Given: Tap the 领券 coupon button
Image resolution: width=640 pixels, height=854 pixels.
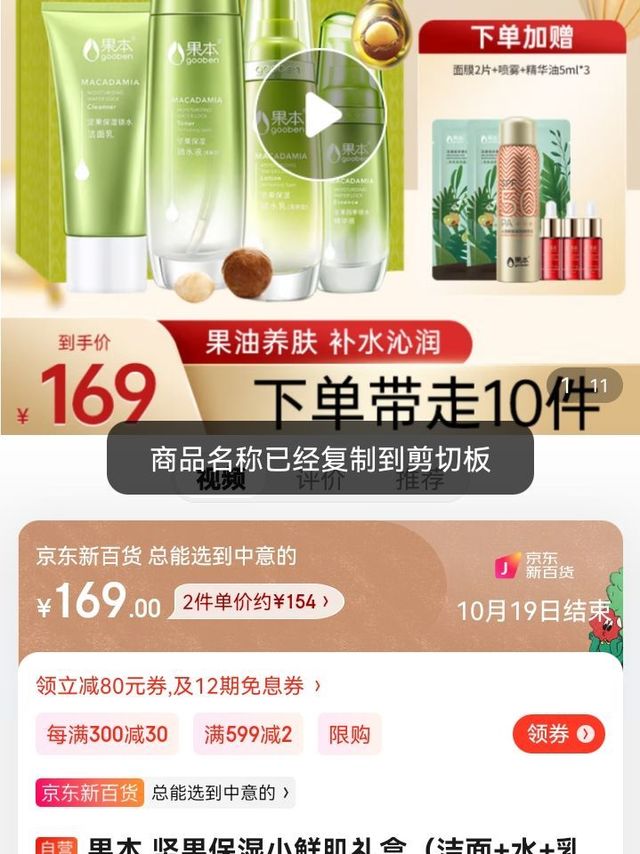Looking at the screenshot, I should (x=558, y=734).
